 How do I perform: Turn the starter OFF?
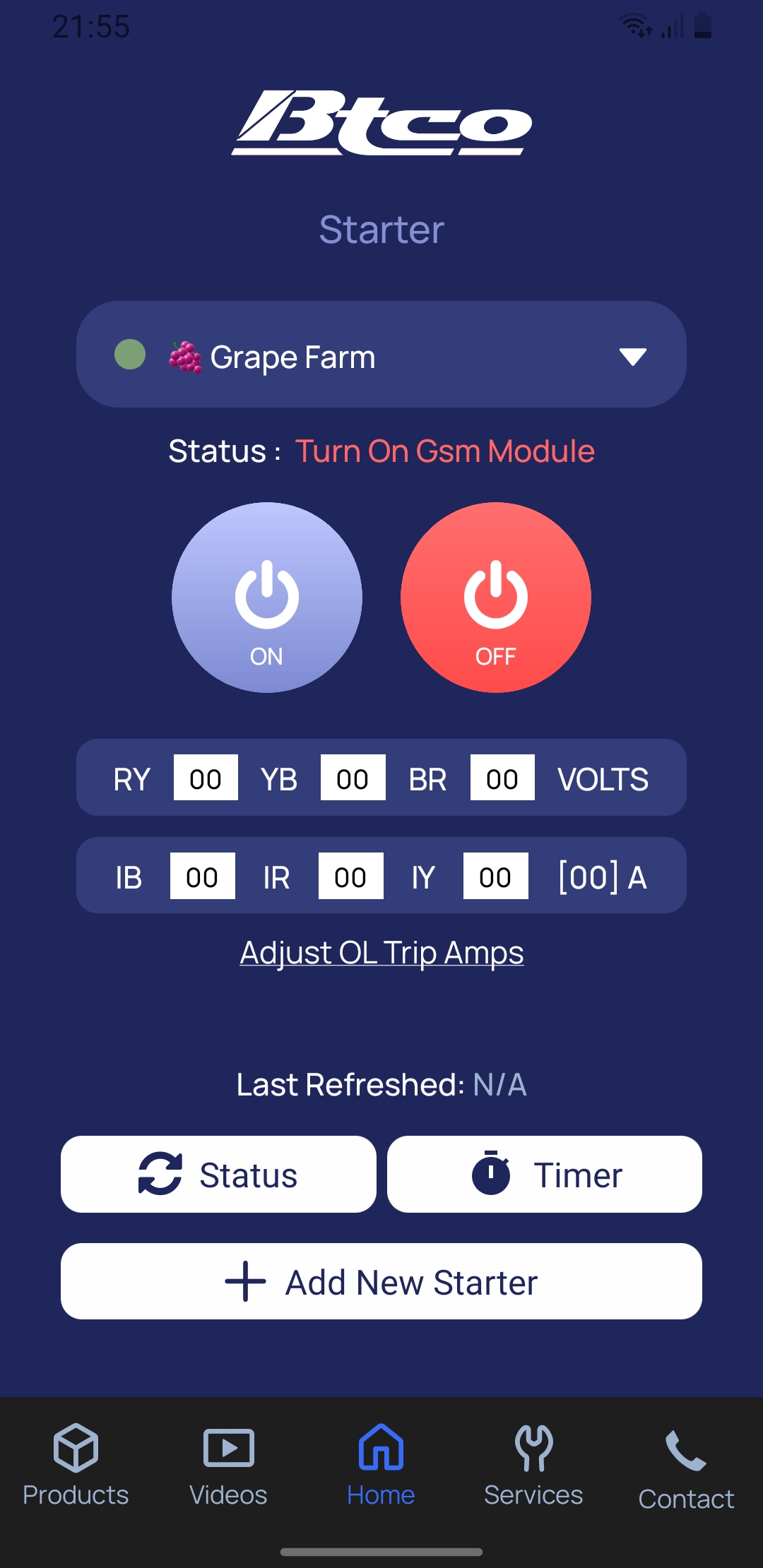click(496, 598)
